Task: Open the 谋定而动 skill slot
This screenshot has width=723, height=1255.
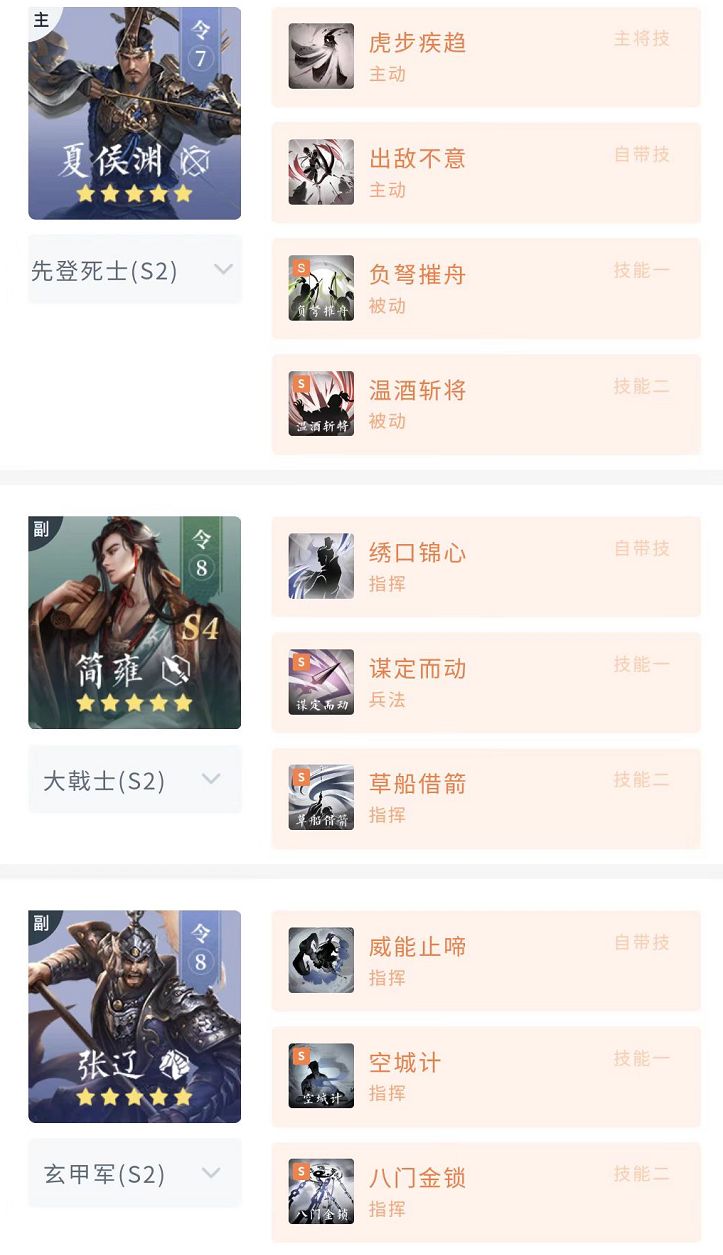Action: pyautogui.click(x=486, y=682)
